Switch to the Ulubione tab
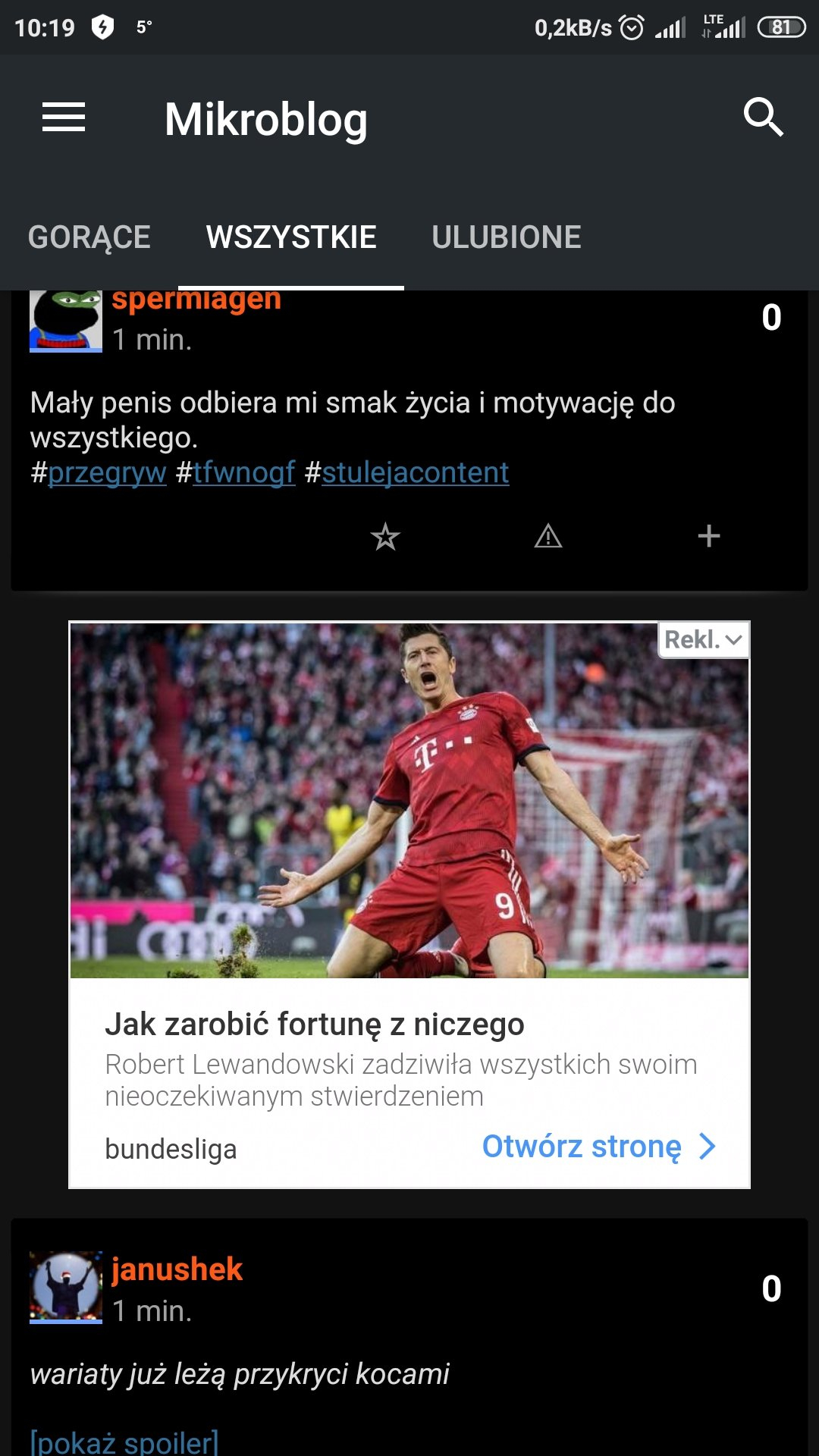The height and width of the screenshot is (1456, 819). (506, 237)
